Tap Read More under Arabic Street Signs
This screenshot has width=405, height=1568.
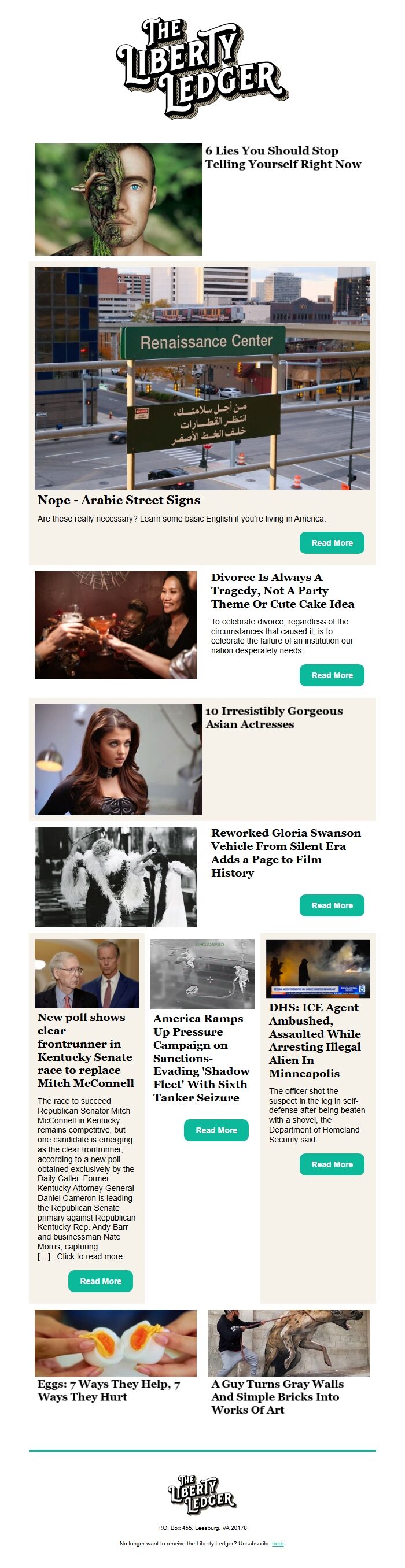(332, 543)
